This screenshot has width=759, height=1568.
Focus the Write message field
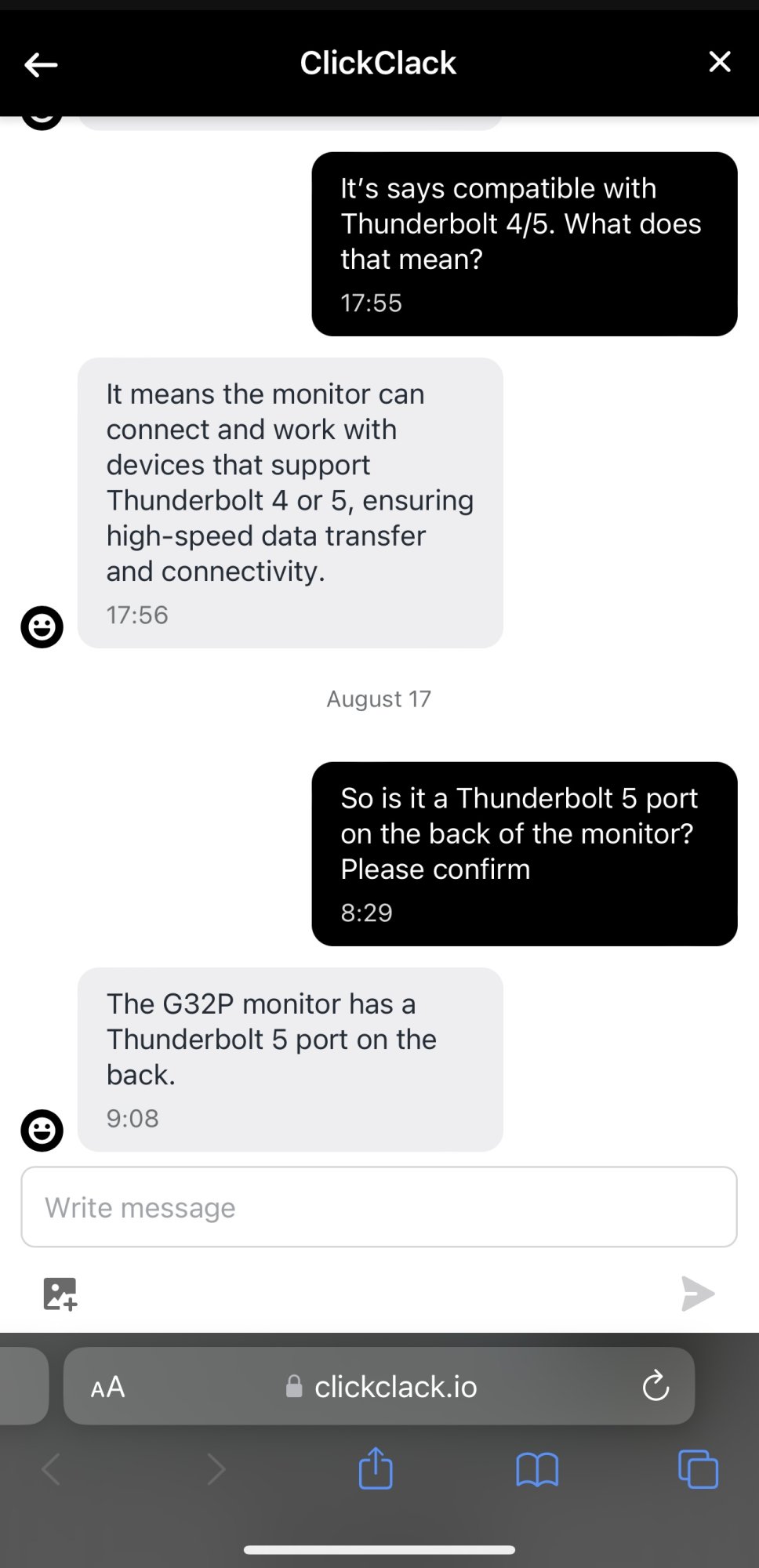379,1207
